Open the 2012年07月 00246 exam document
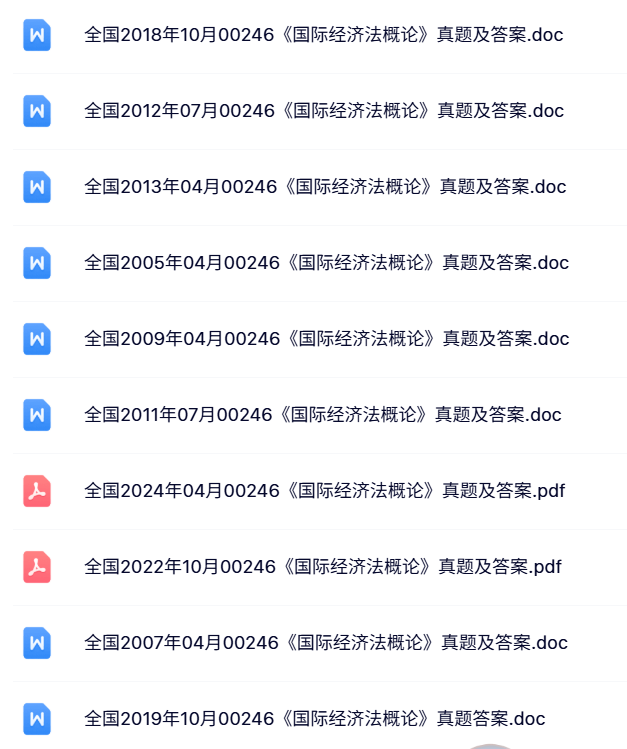The width and height of the screenshot is (627, 749). tap(324, 111)
